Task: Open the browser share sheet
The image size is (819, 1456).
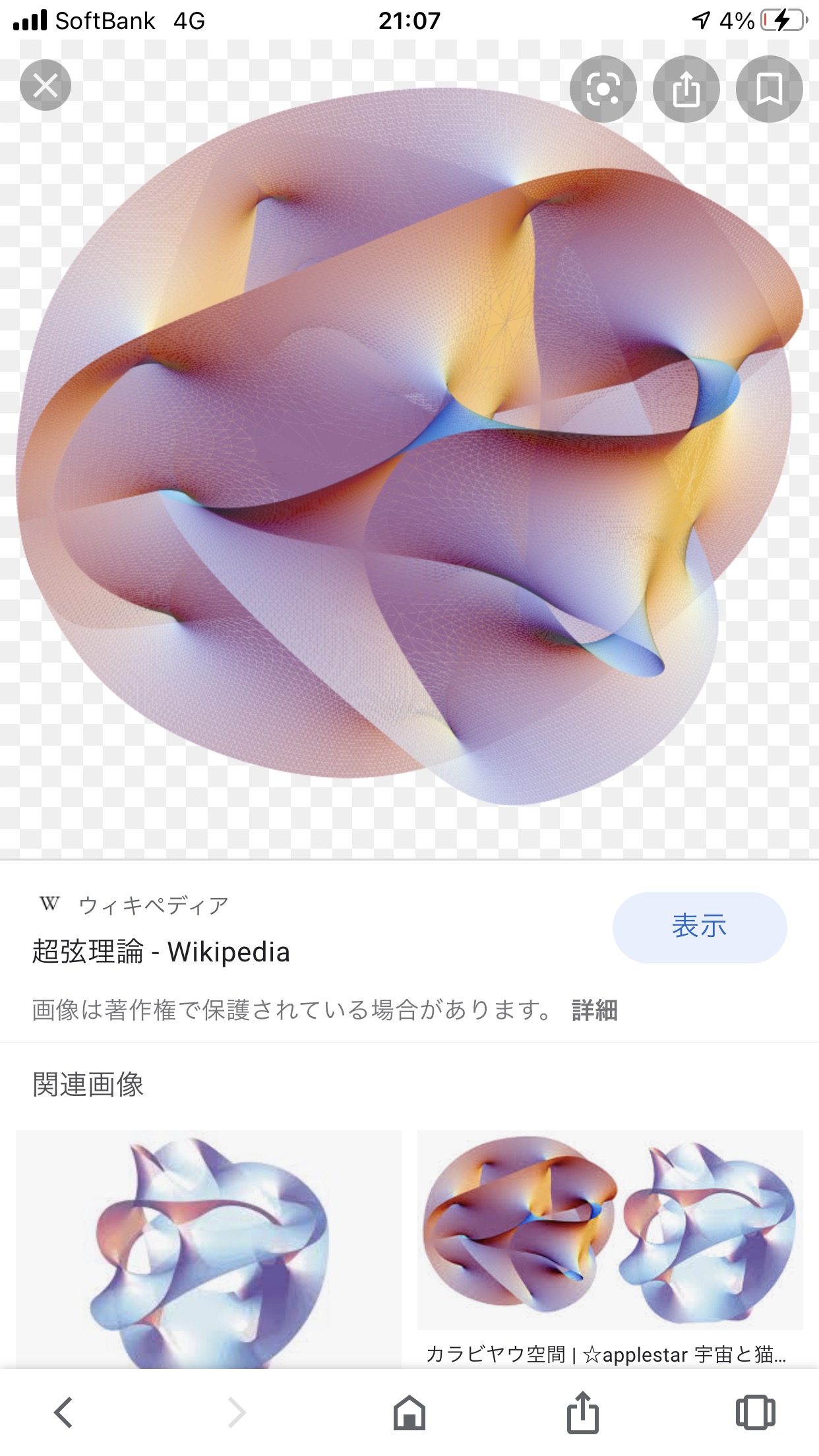Action: [x=582, y=1412]
